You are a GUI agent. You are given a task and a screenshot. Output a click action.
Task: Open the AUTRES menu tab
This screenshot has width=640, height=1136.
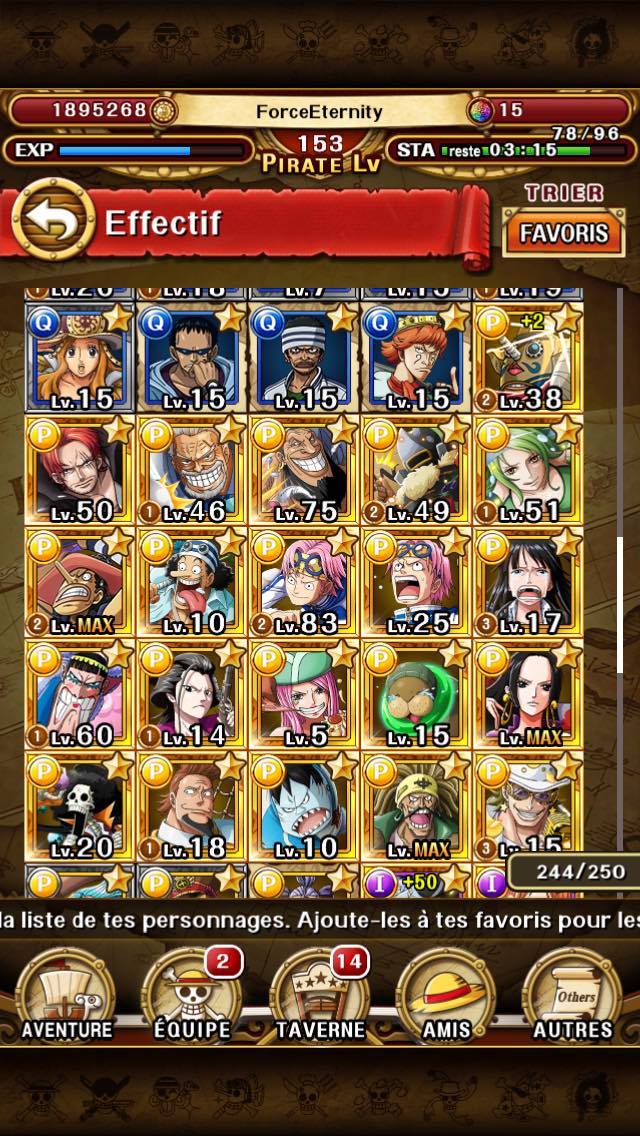pos(573,994)
